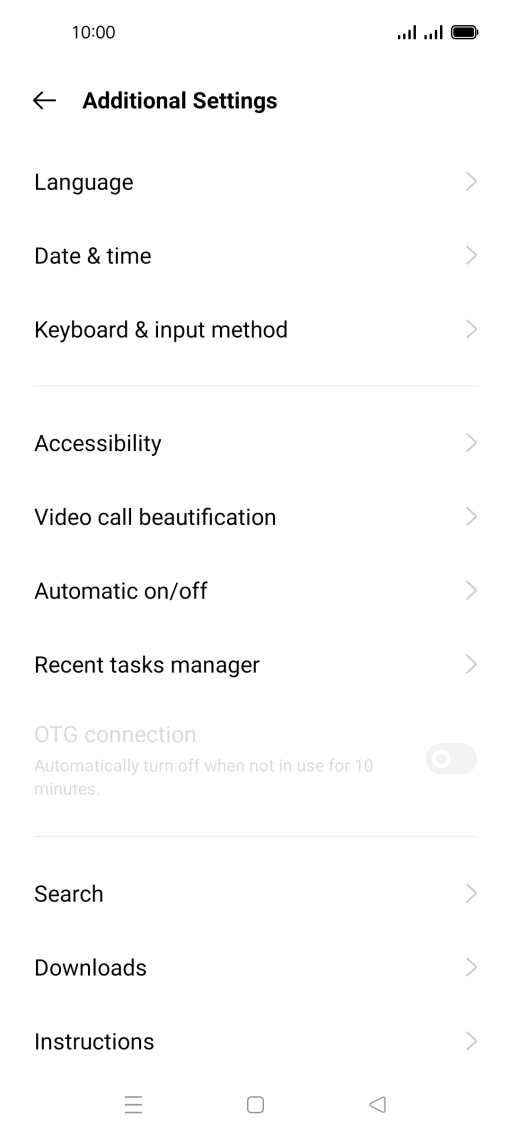The height and width of the screenshot is (1136, 511).
Task: Open Recent tasks manager
Action: click(255, 665)
